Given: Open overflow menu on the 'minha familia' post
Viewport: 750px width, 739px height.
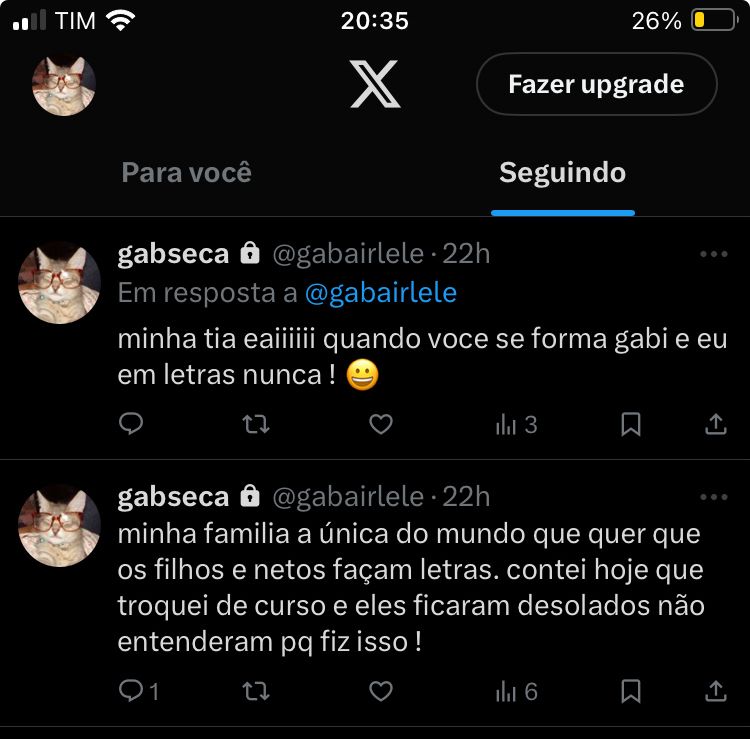Looking at the screenshot, I should coord(713,497).
